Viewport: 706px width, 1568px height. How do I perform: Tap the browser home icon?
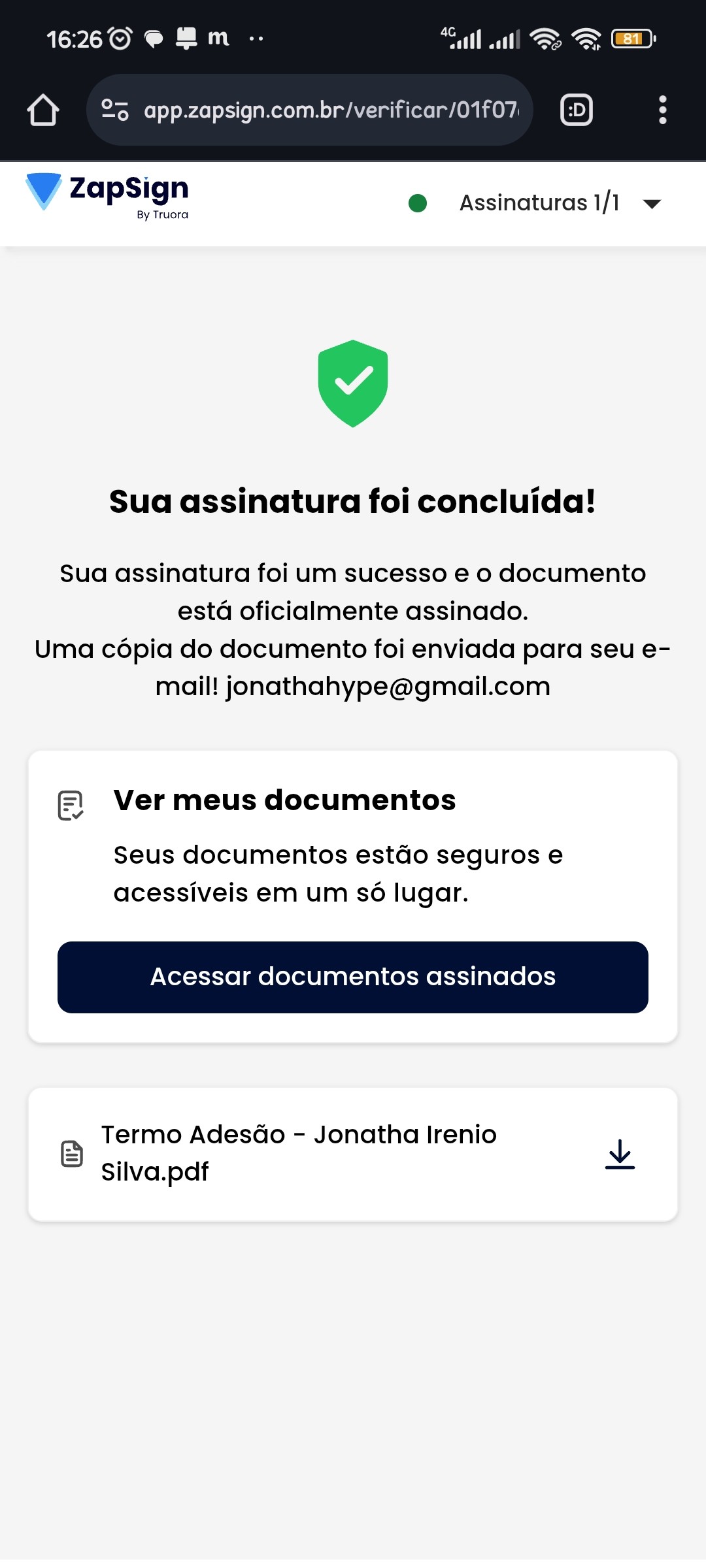43,110
